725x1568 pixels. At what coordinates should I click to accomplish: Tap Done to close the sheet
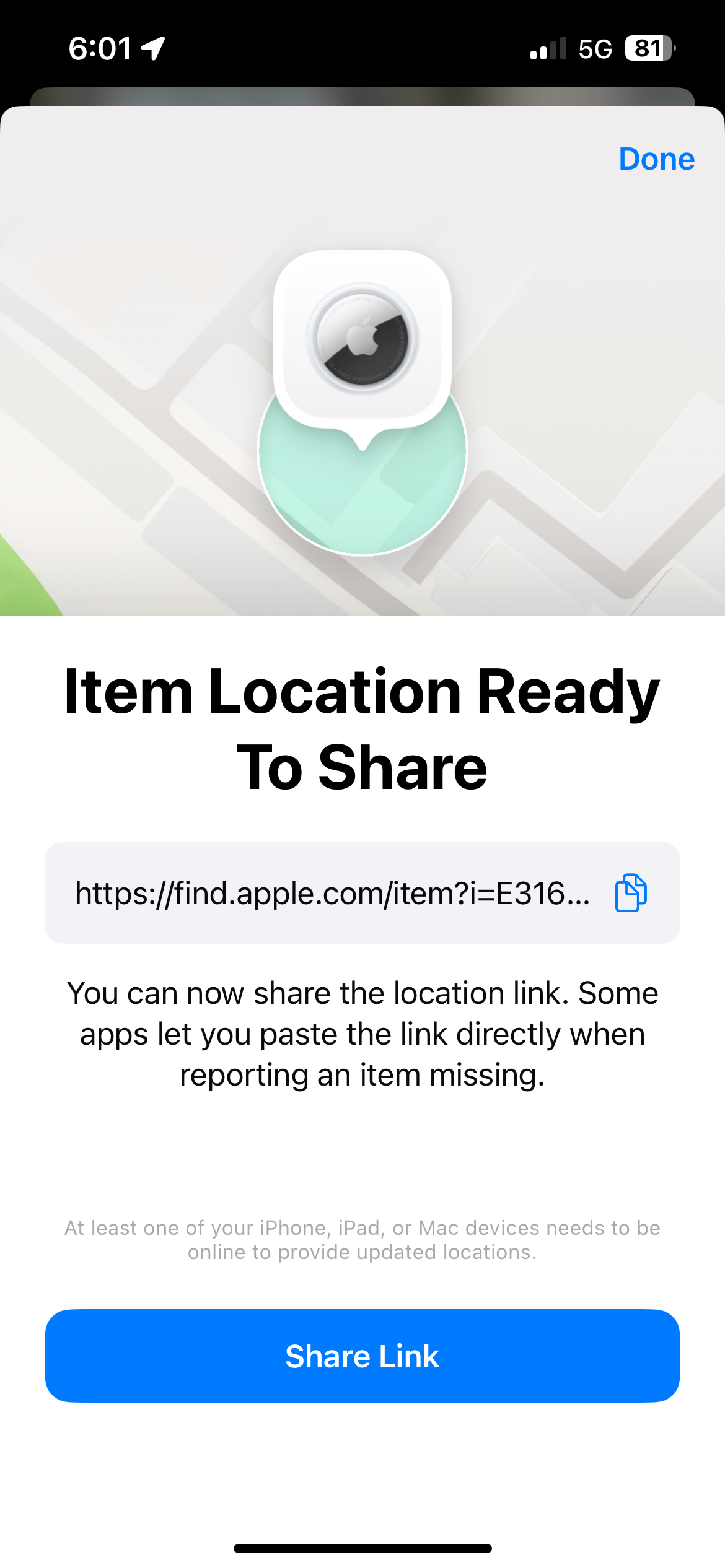point(656,159)
